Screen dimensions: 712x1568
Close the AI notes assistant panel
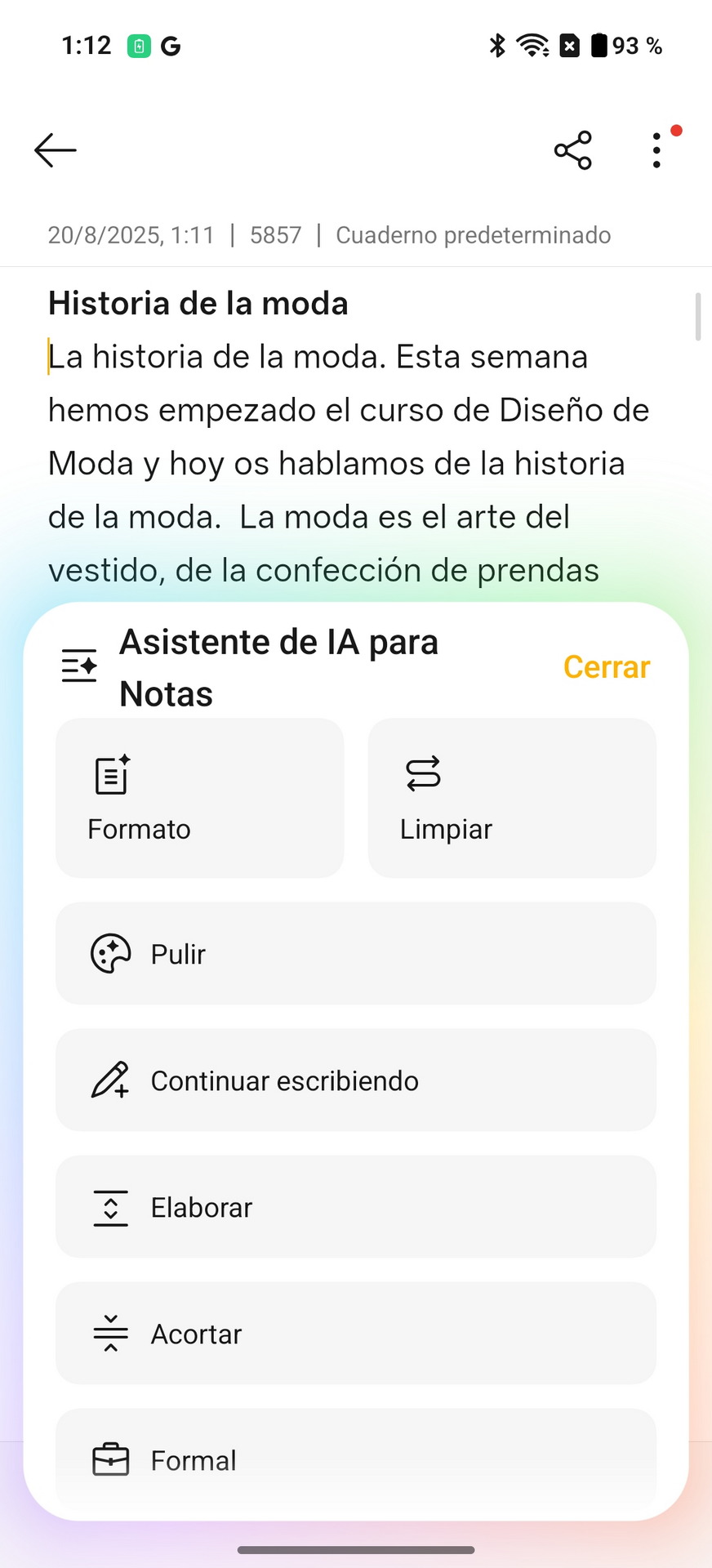[x=606, y=667]
